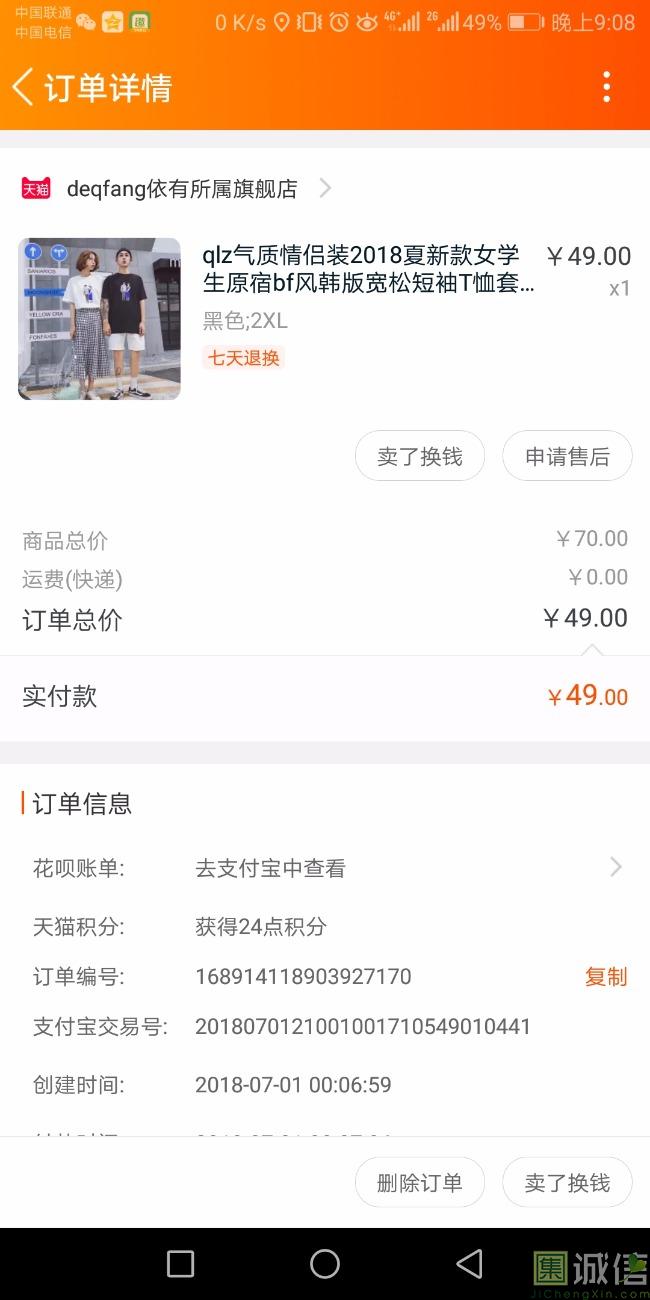Copy the order number with 复制
This screenshot has width=650, height=1300.
click(x=606, y=977)
